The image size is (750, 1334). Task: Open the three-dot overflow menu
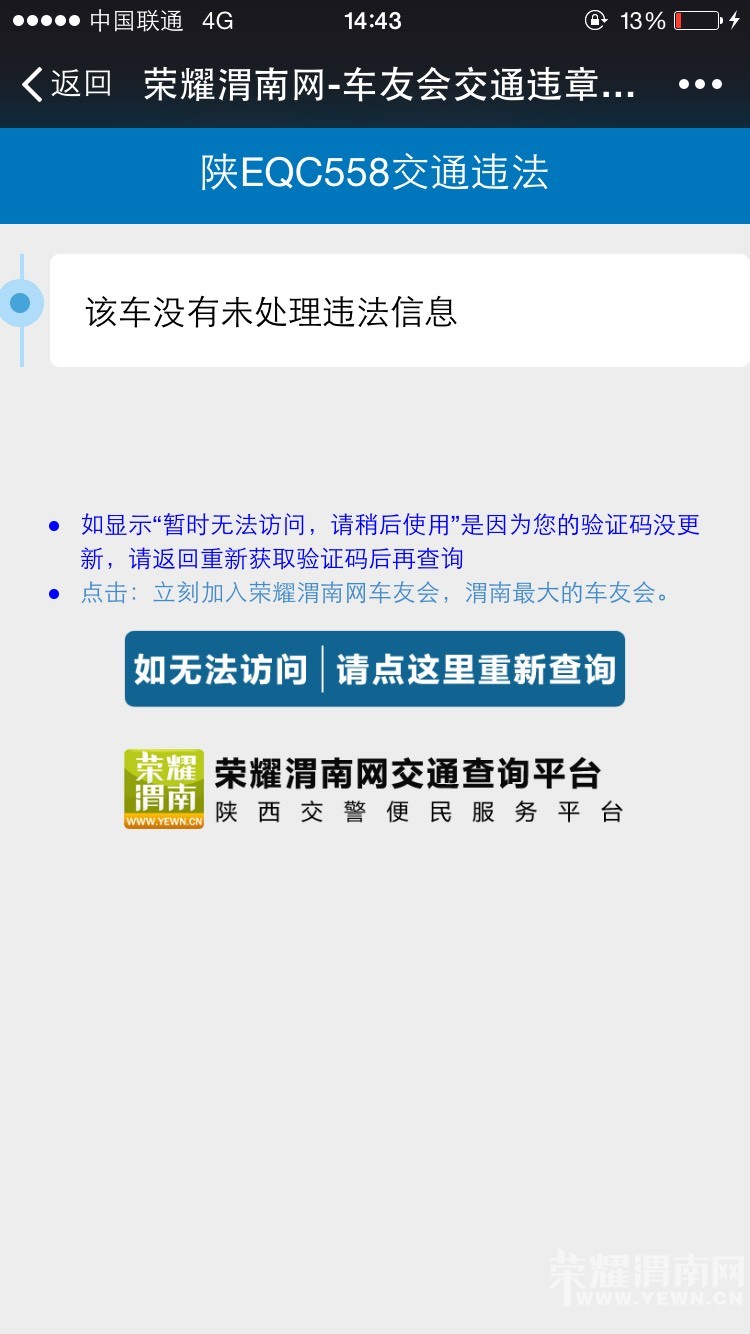click(700, 84)
